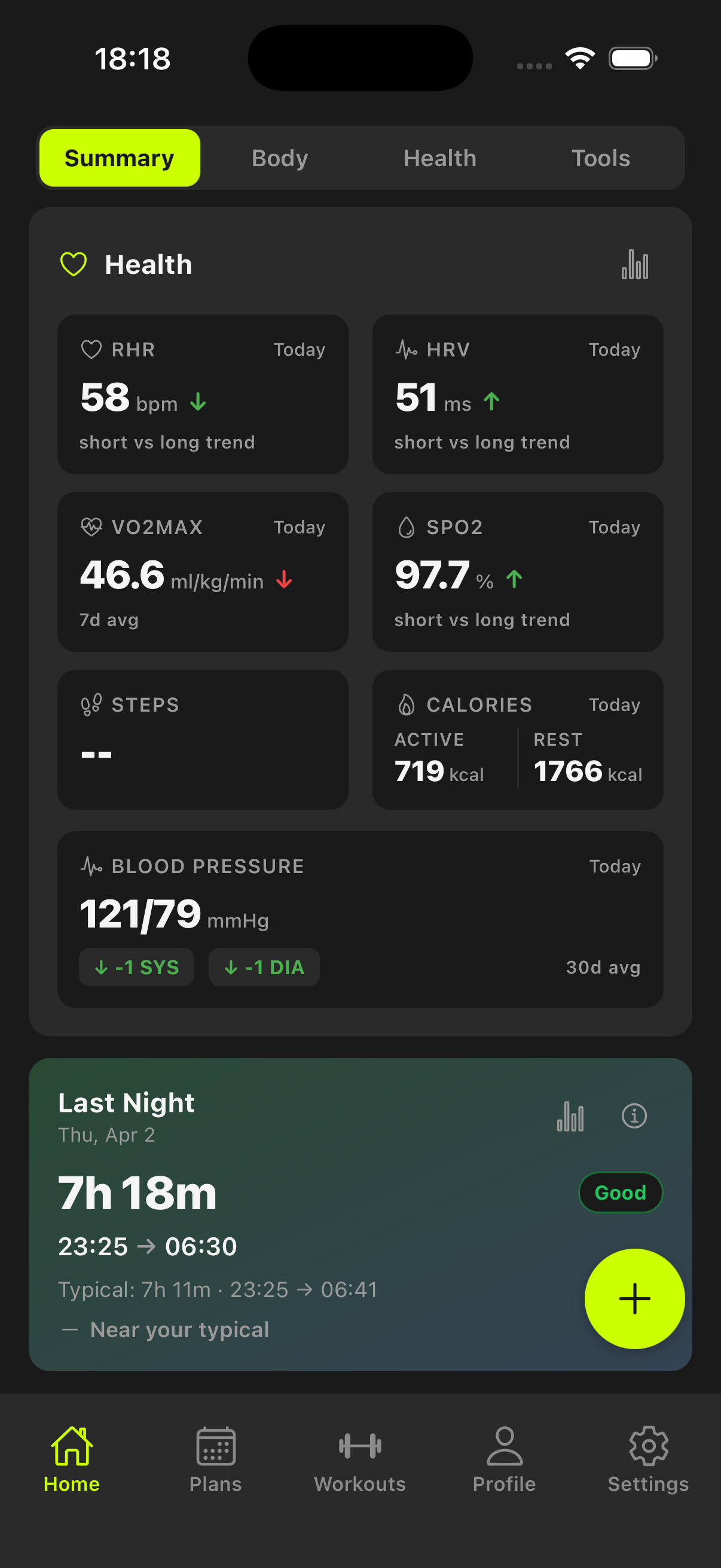Open the Last Night sleep chart icon
Viewport: 721px width, 1568px height.
click(x=571, y=1116)
